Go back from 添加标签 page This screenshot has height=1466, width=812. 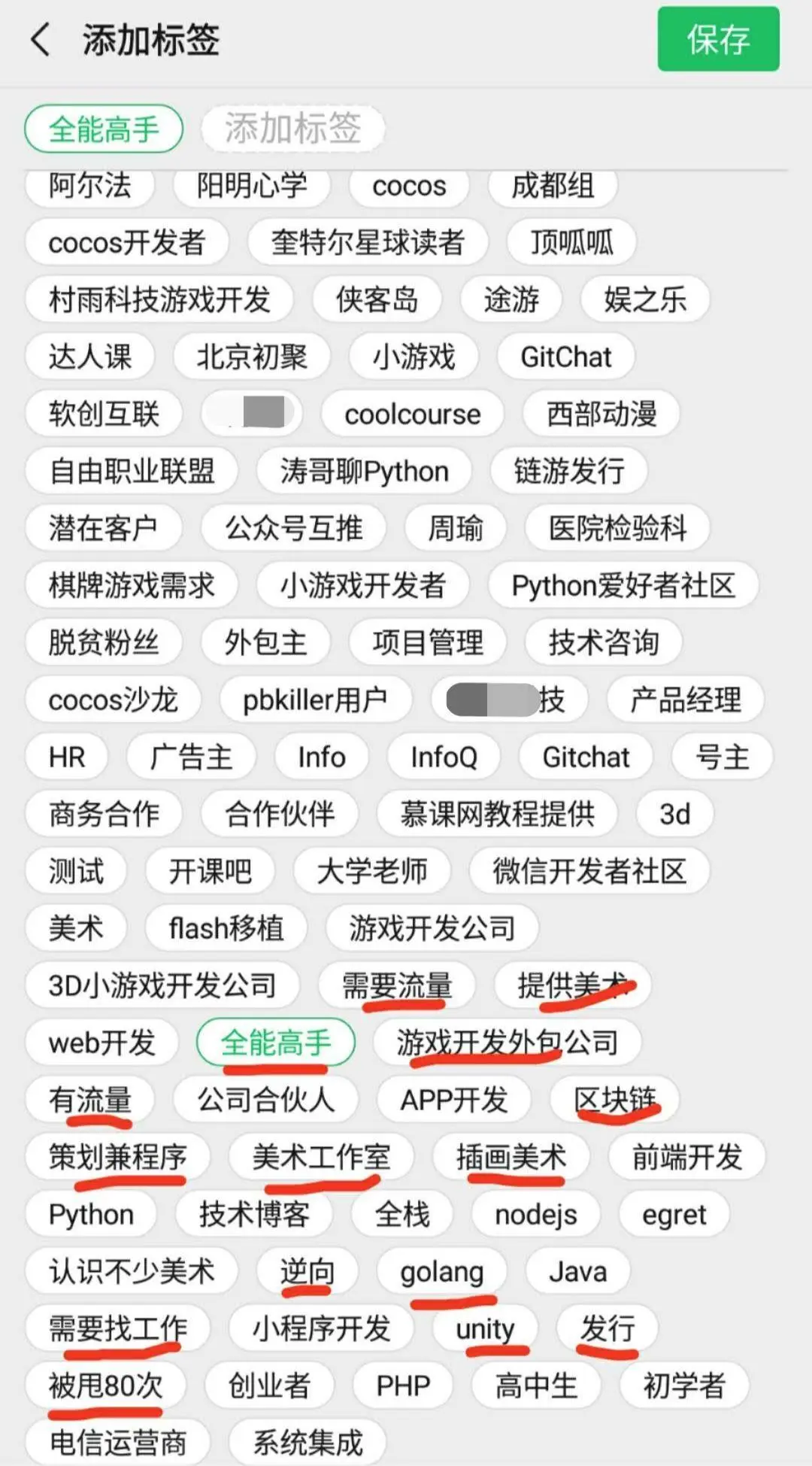click(41, 39)
